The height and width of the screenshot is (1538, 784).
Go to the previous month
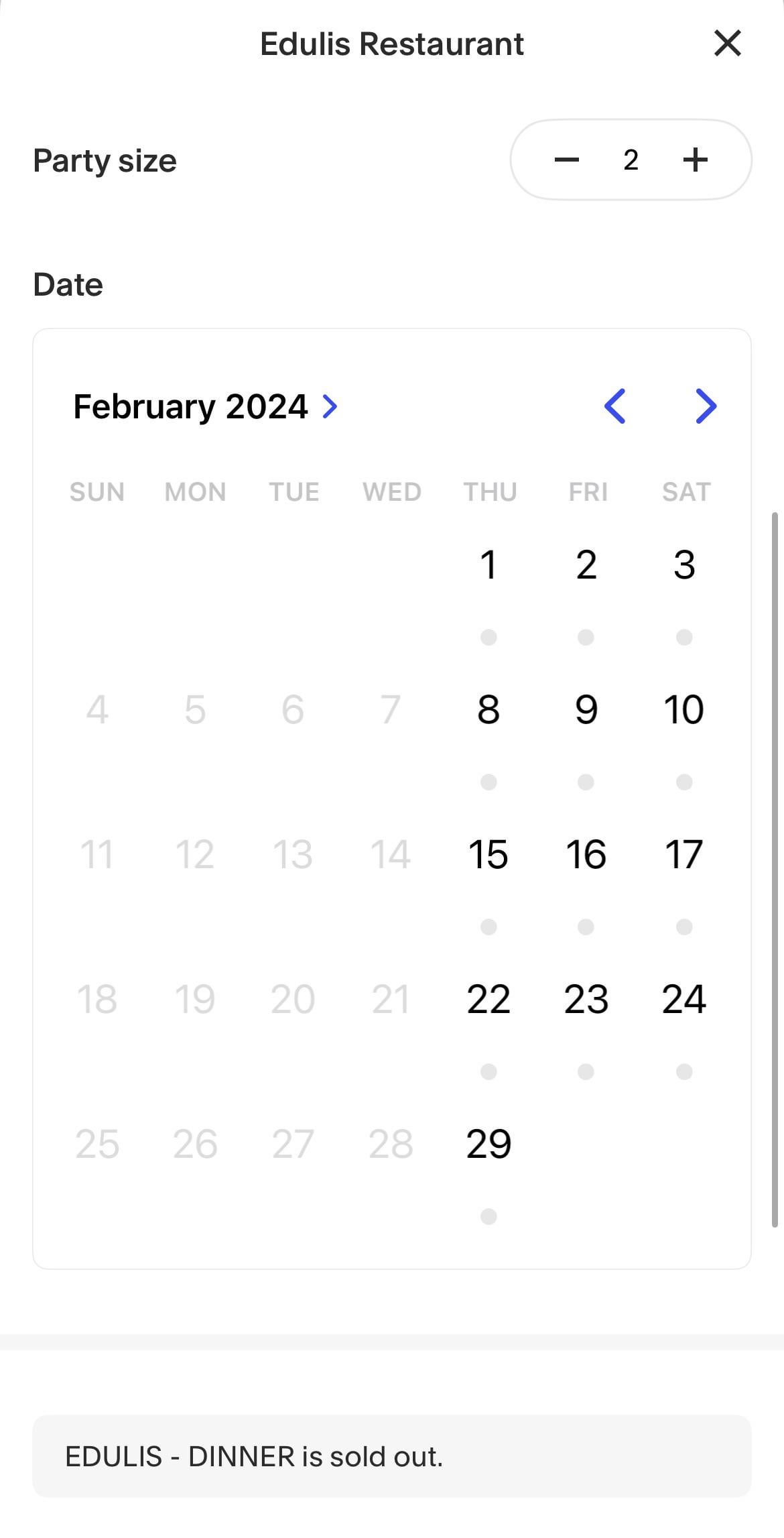coord(614,406)
